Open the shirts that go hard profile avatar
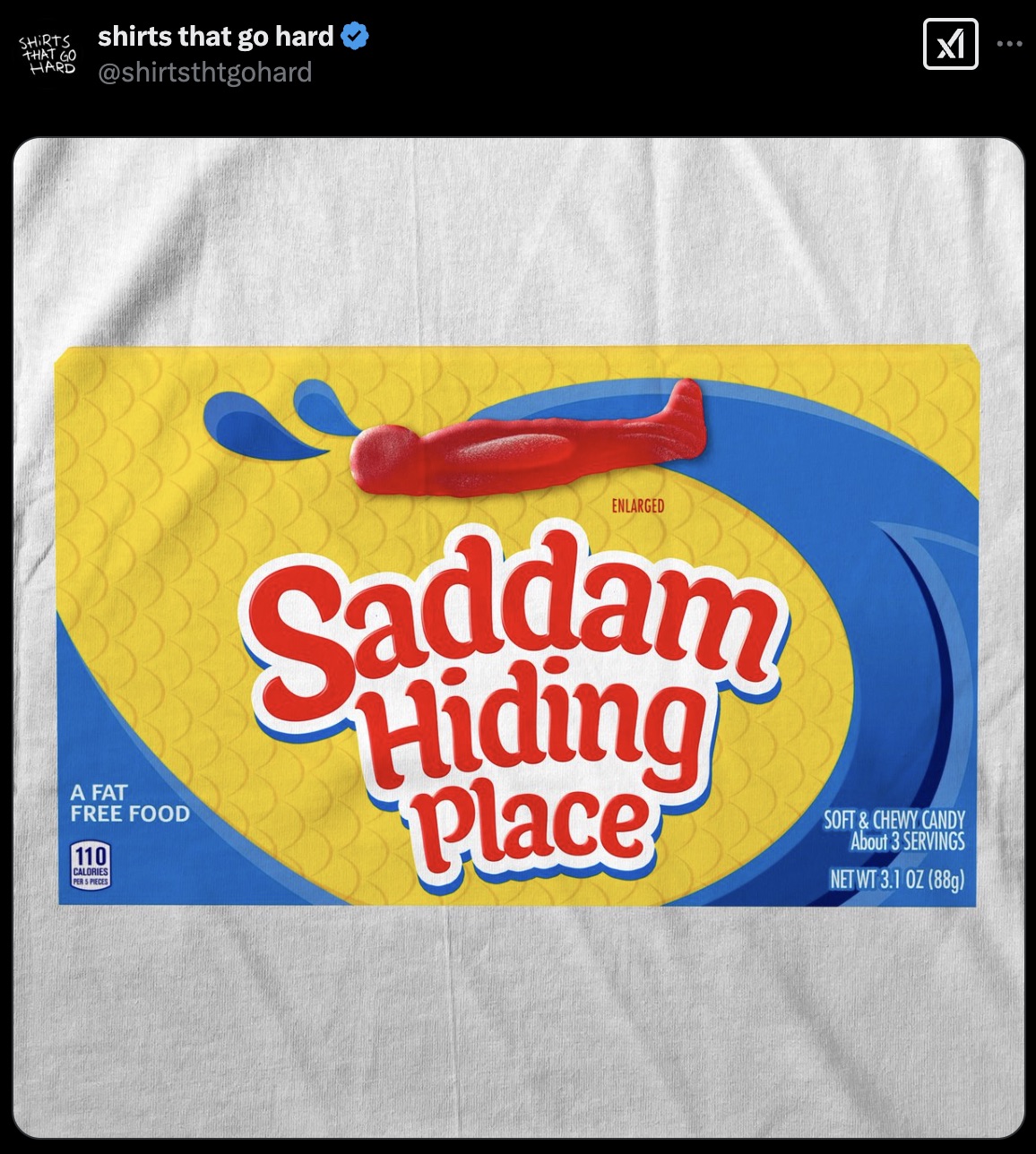 click(x=48, y=55)
